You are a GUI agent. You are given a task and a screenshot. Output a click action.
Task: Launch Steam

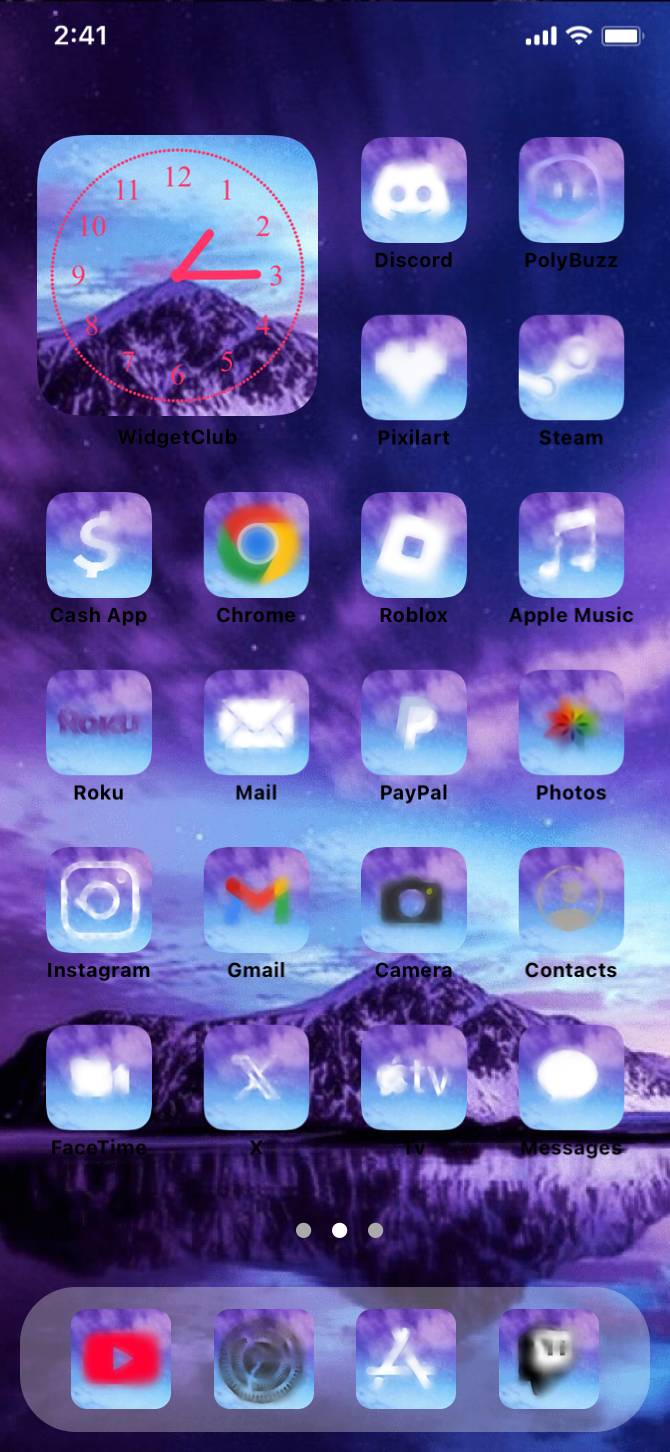point(571,368)
